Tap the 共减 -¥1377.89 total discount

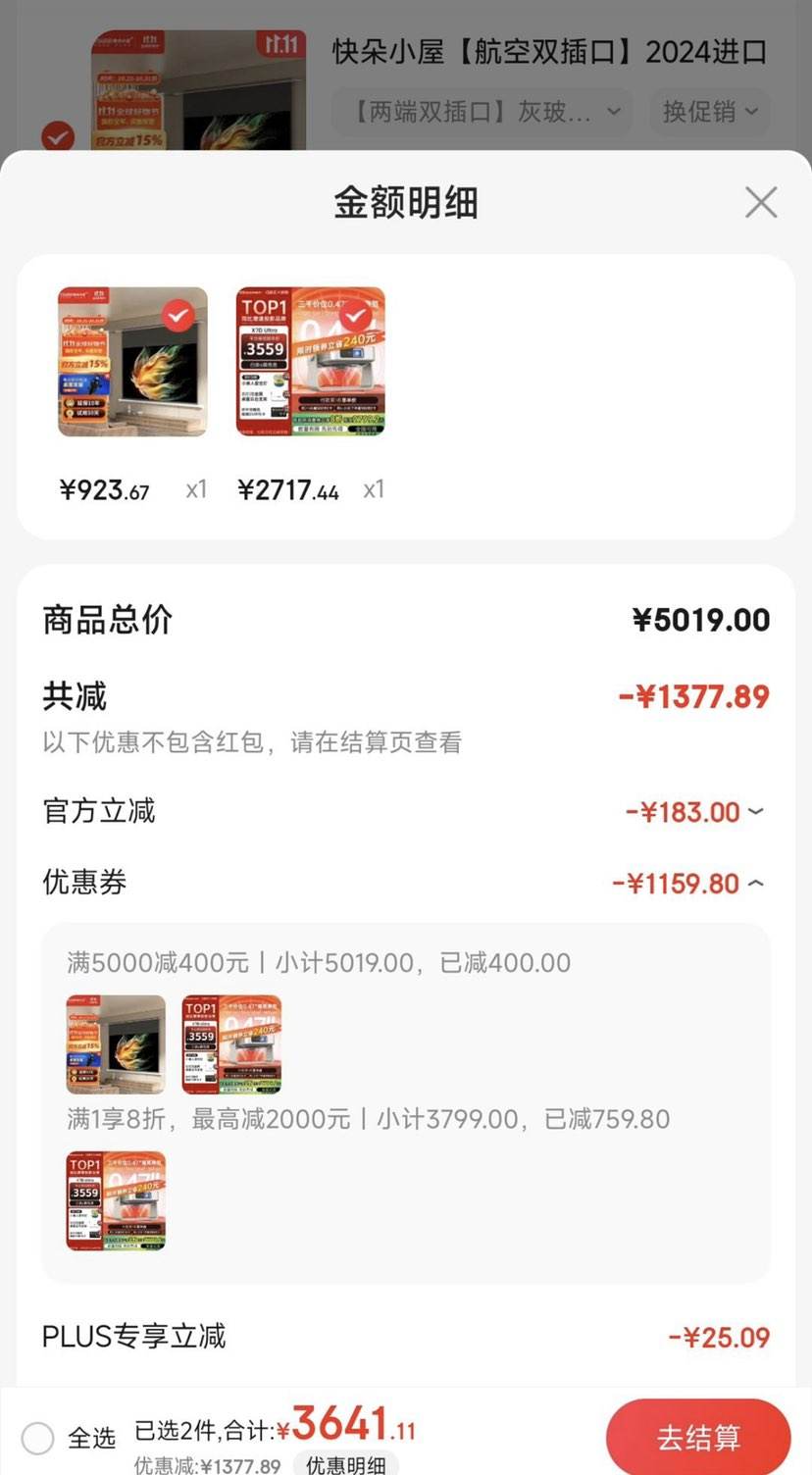pyautogui.click(x=692, y=695)
